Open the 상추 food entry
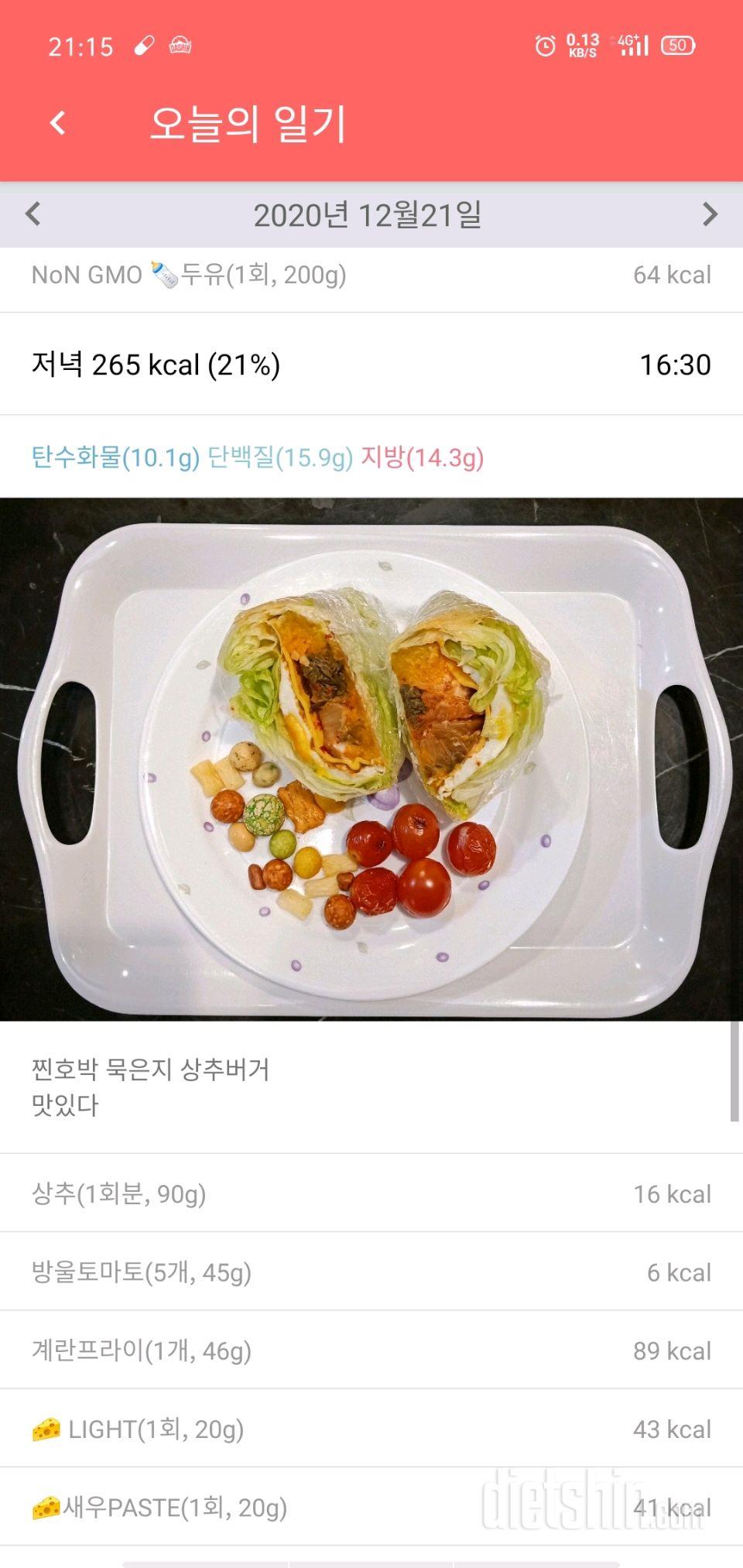The height and width of the screenshot is (1568, 743). (371, 1194)
